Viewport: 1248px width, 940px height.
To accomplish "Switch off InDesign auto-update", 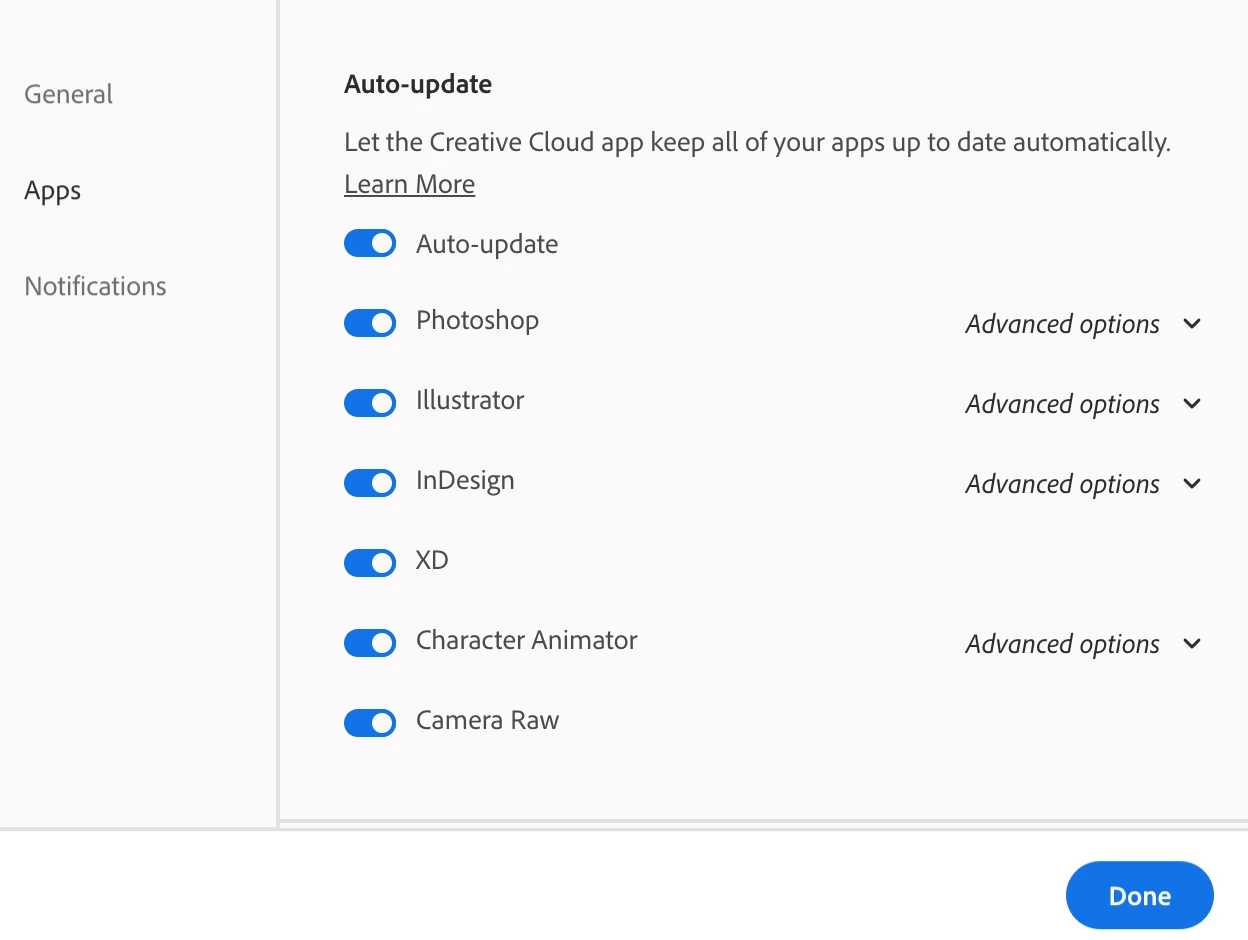I will point(370,483).
